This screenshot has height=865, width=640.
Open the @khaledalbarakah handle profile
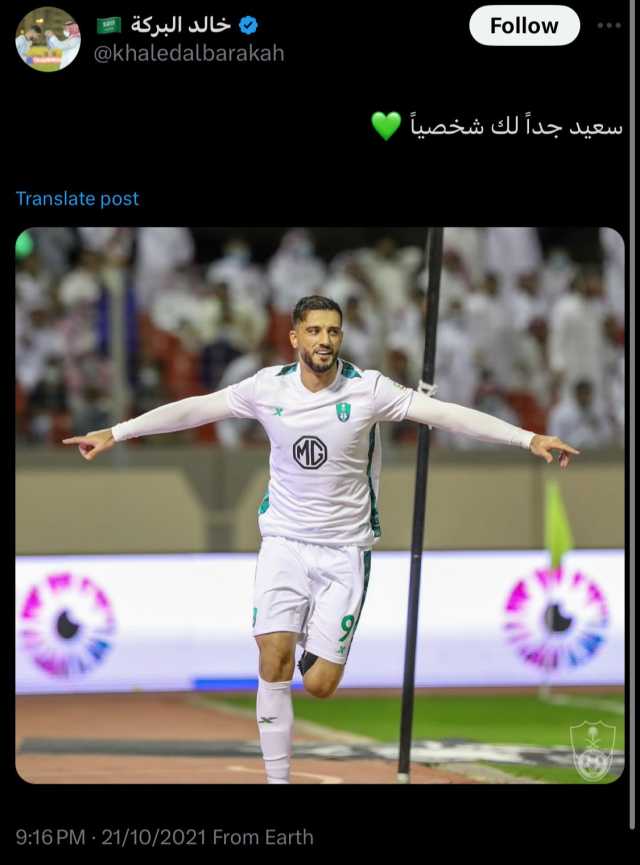(x=188, y=53)
